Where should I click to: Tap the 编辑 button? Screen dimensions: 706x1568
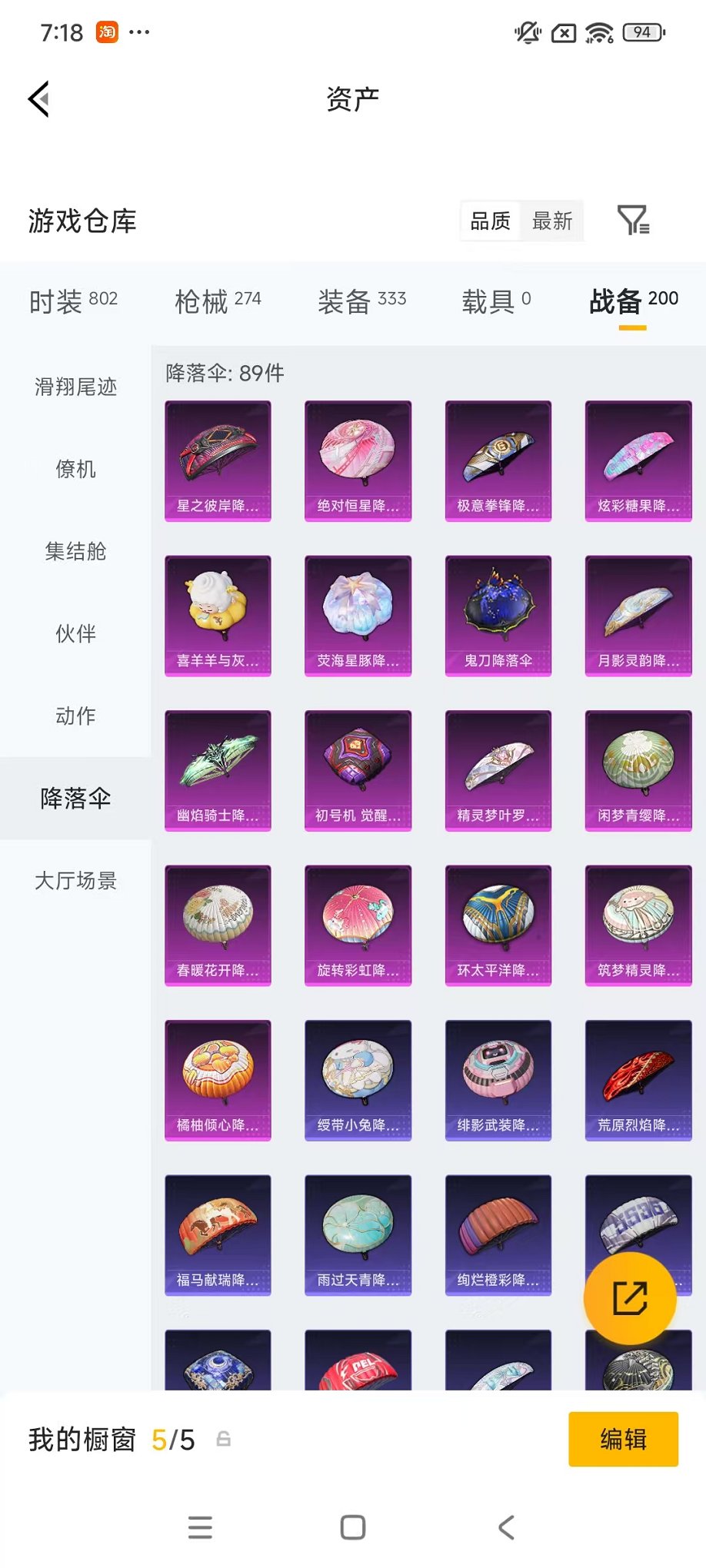point(623,1439)
